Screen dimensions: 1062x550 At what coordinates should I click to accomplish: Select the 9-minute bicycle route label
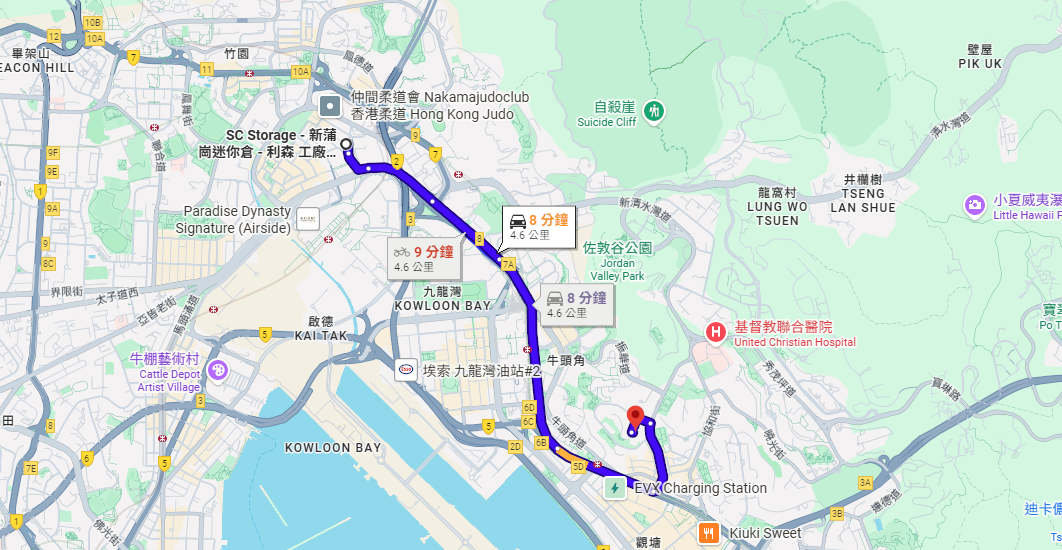coord(424,258)
